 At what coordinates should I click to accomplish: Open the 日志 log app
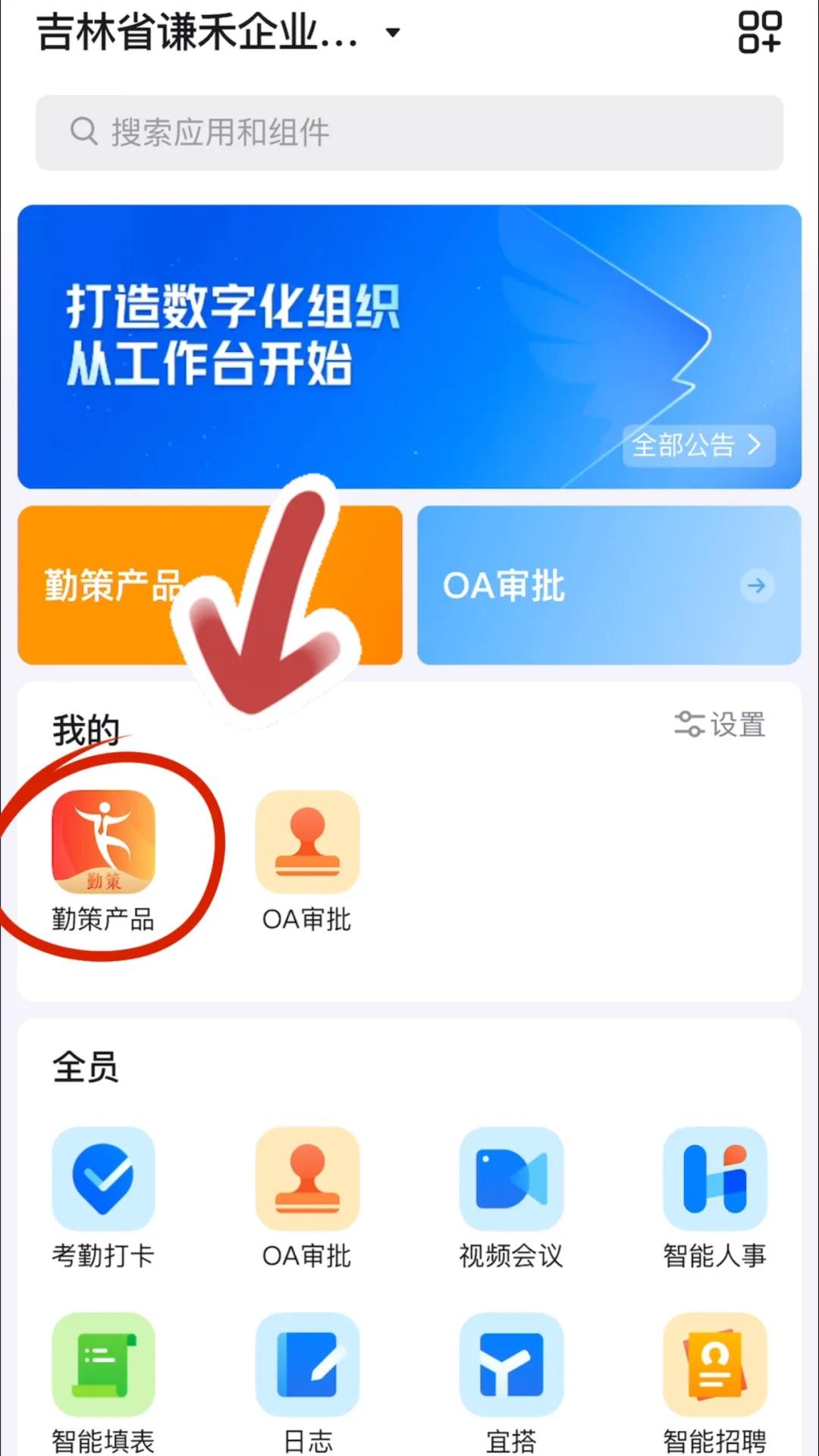click(307, 1365)
